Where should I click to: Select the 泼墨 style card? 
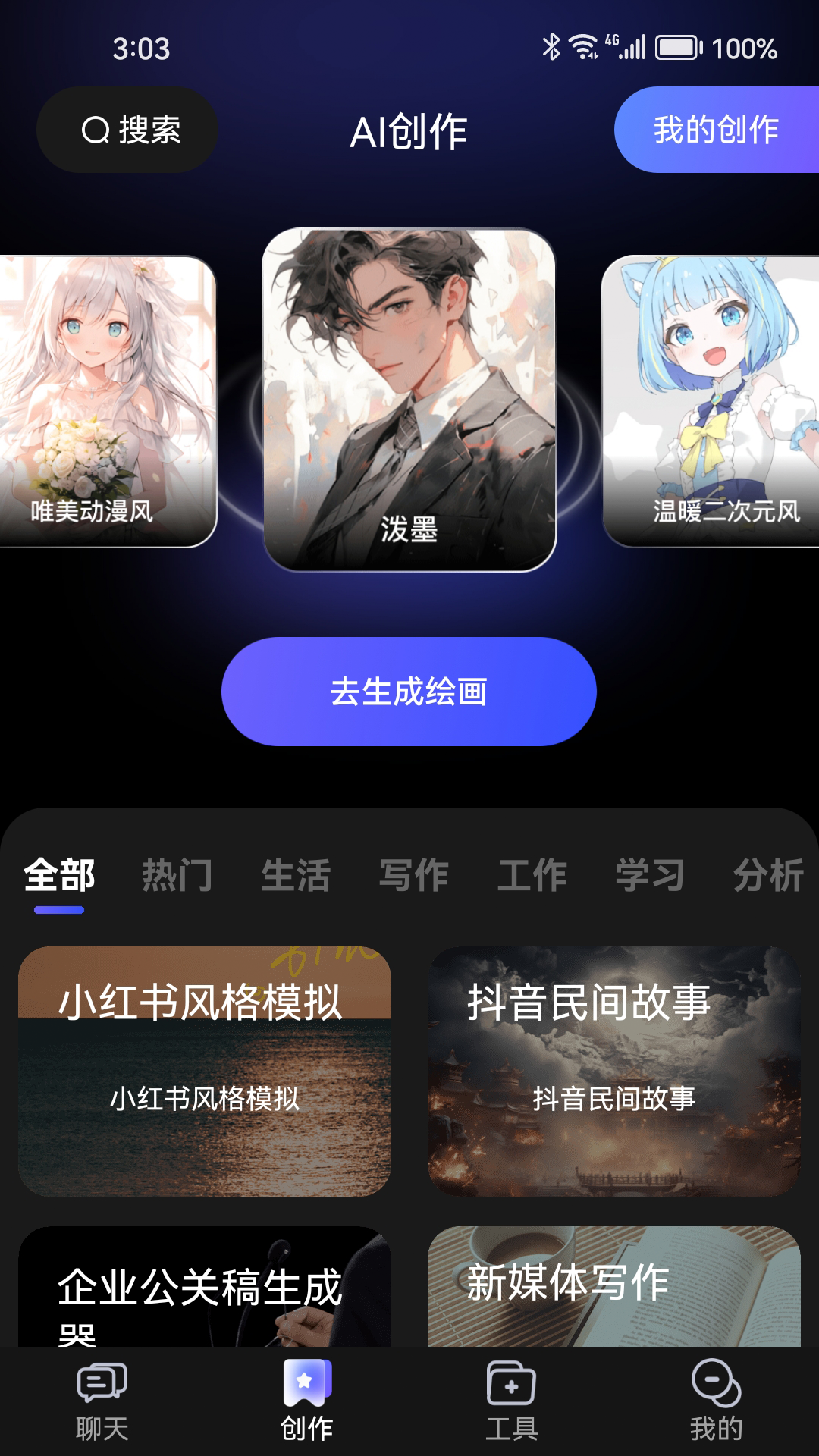(409, 400)
